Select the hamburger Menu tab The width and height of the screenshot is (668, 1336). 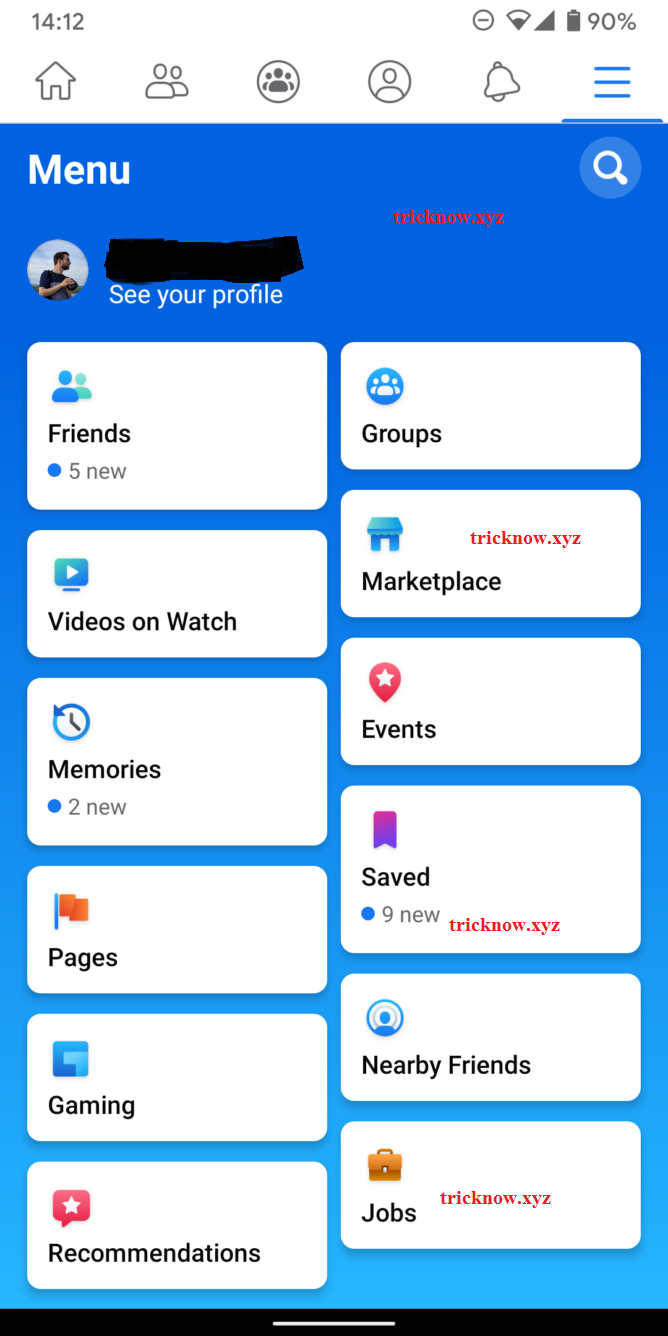pyautogui.click(x=612, y=81)
